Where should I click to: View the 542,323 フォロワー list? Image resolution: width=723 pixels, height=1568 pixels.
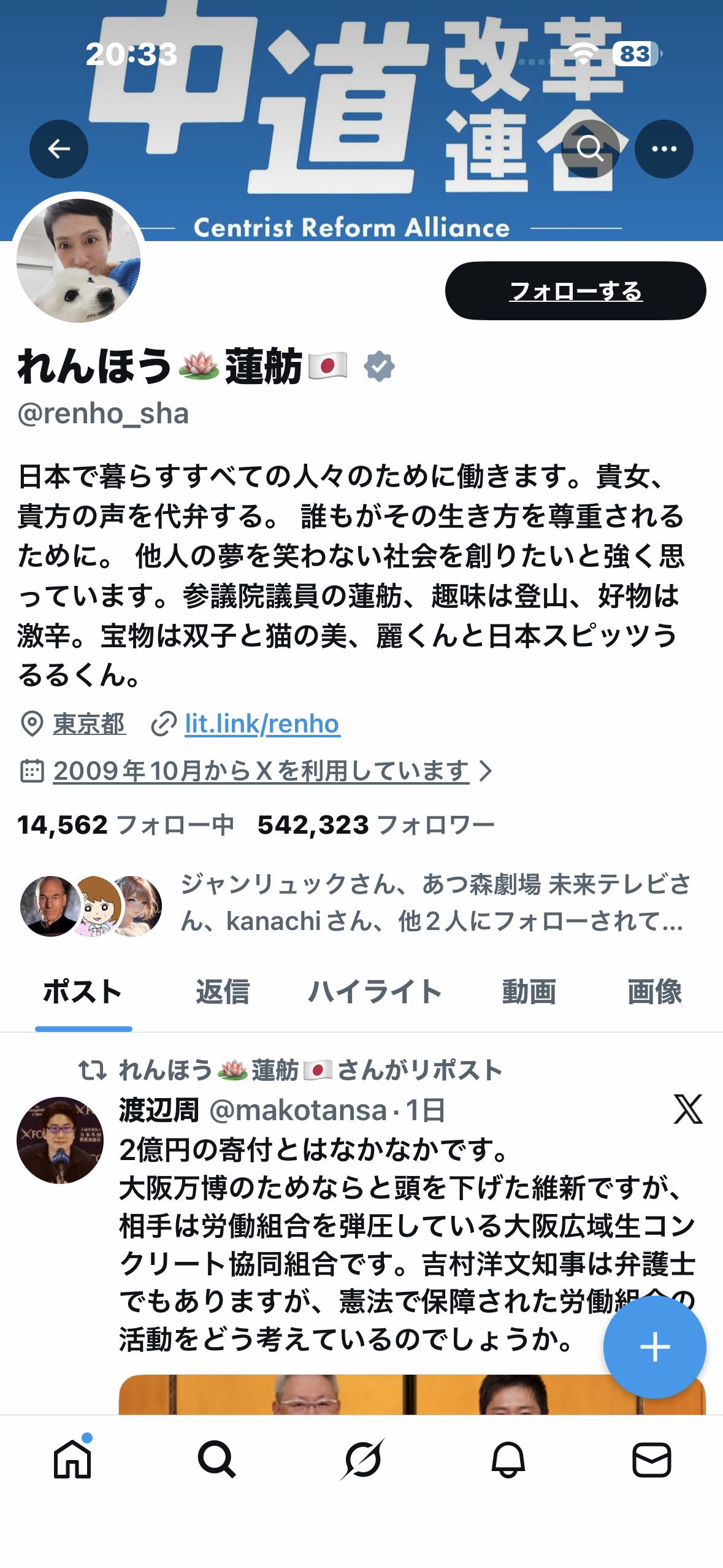376,825
